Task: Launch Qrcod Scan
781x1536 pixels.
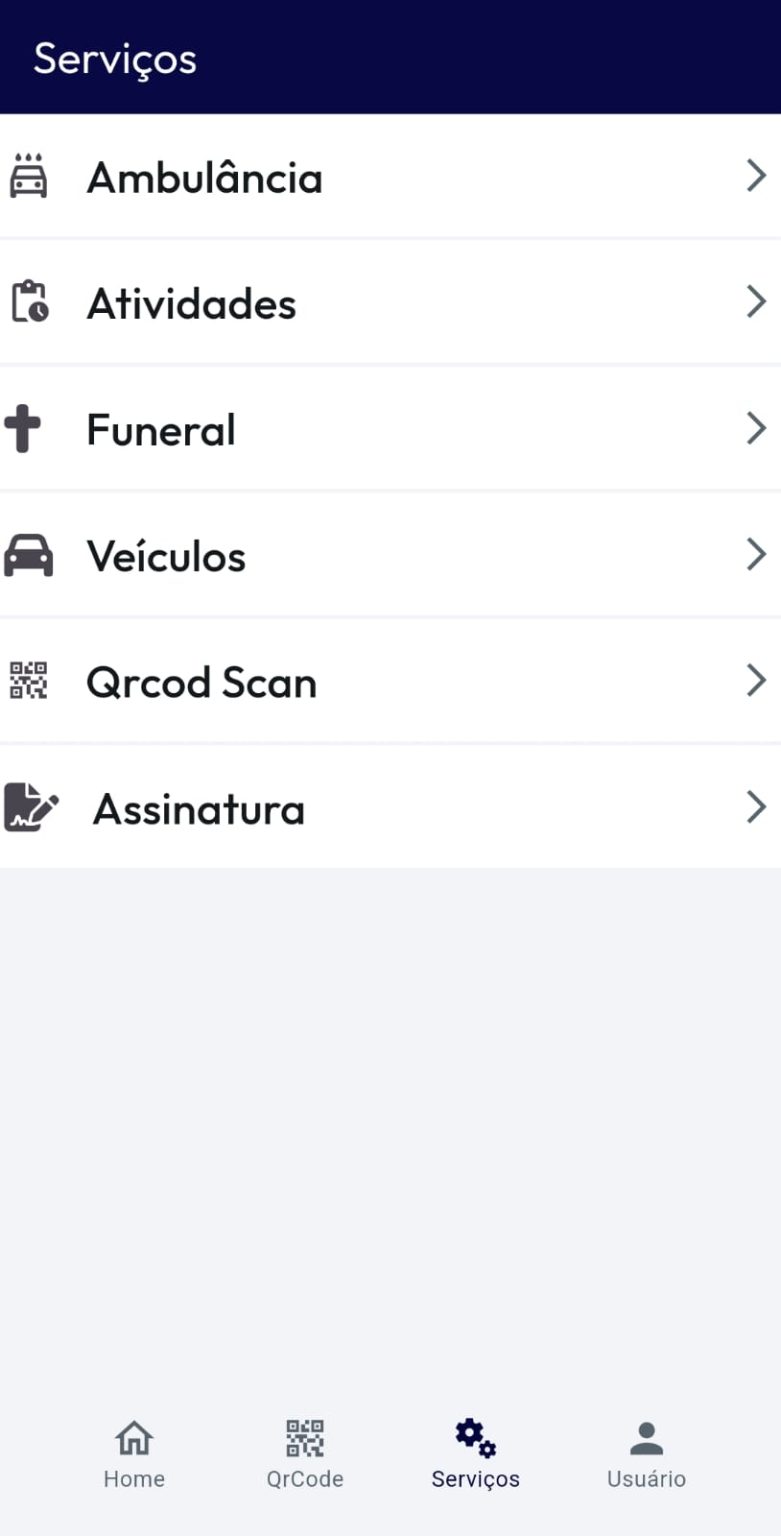Action: (390, 681)
